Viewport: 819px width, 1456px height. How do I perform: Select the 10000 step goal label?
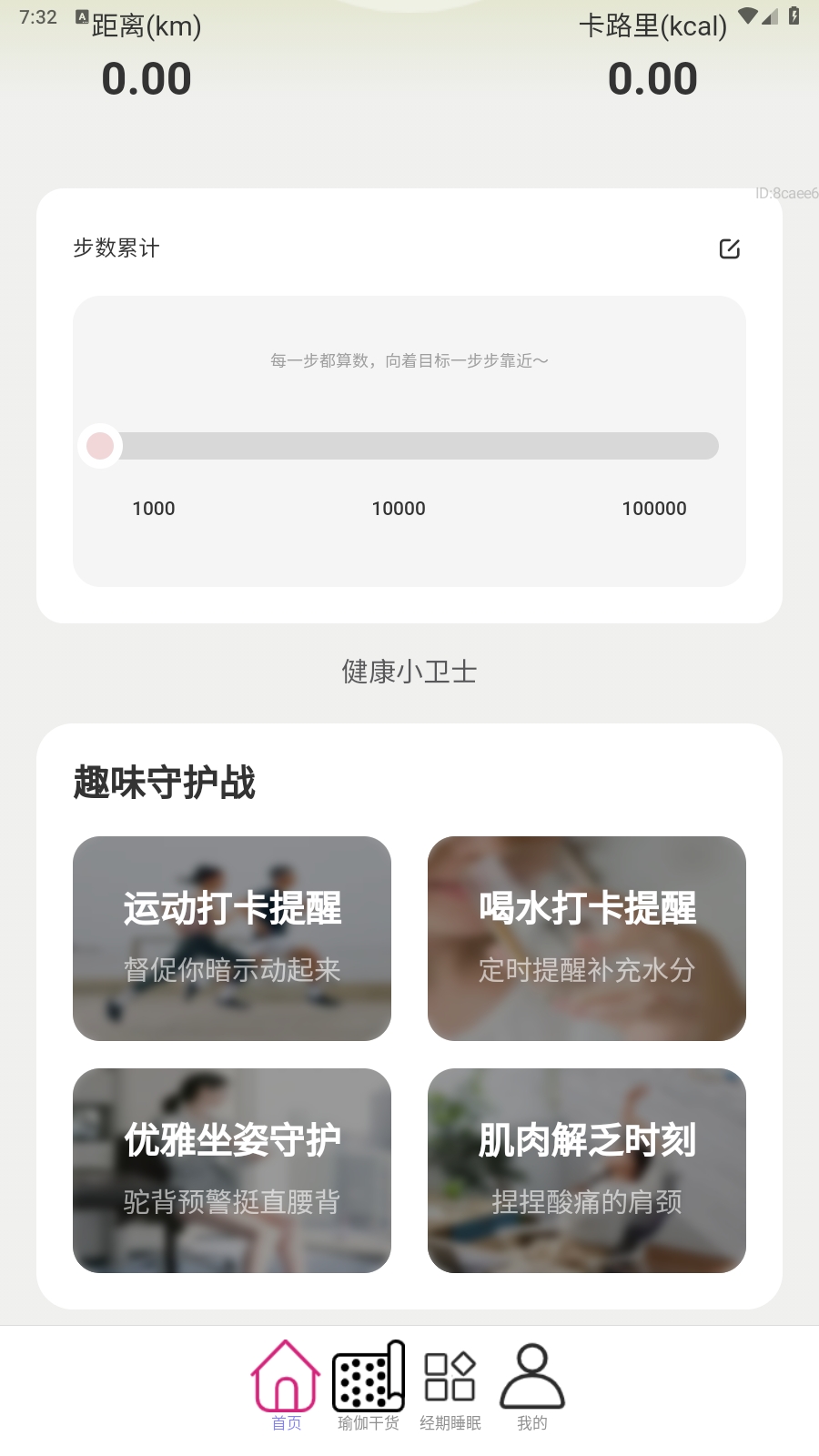tap(399, 509)
